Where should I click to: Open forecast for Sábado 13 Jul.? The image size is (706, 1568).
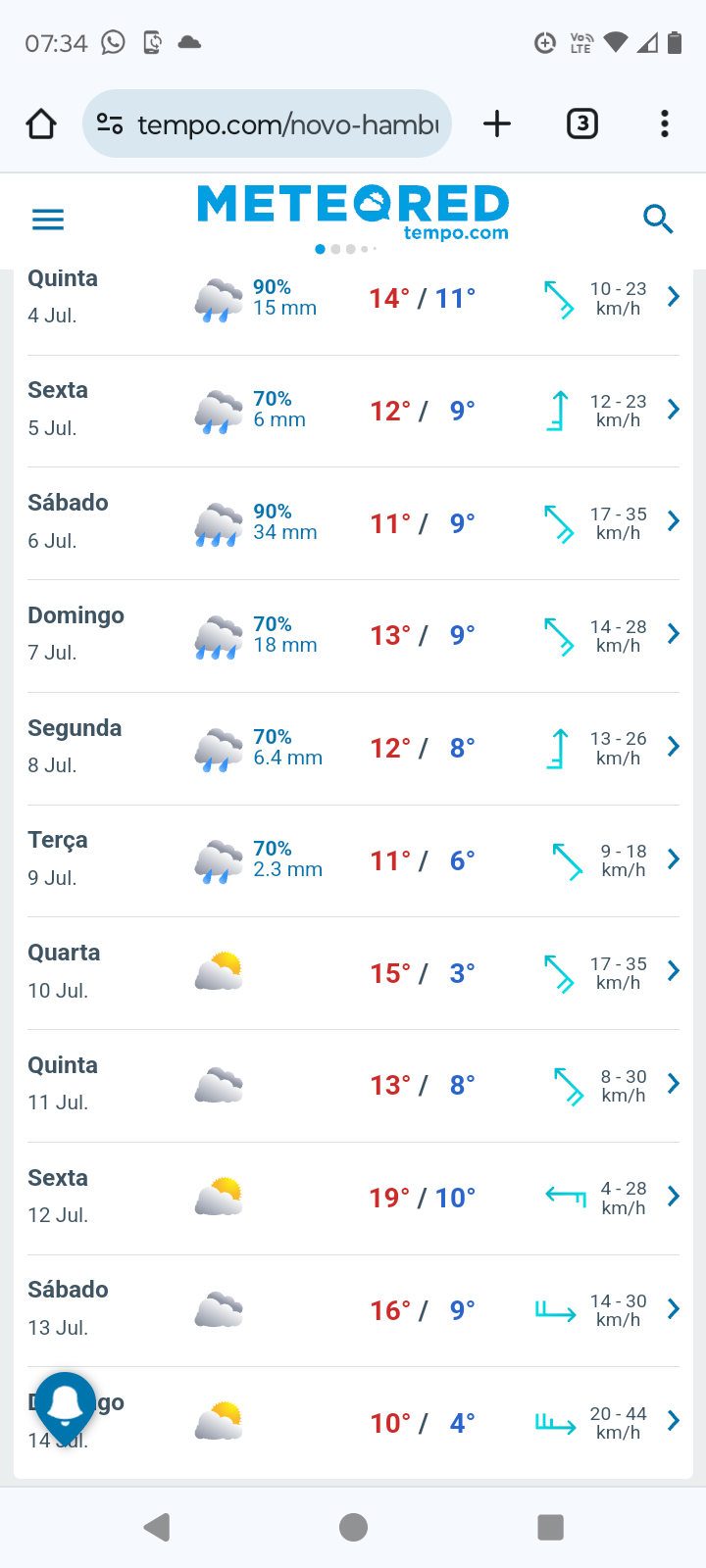[x=353, y=1310]
